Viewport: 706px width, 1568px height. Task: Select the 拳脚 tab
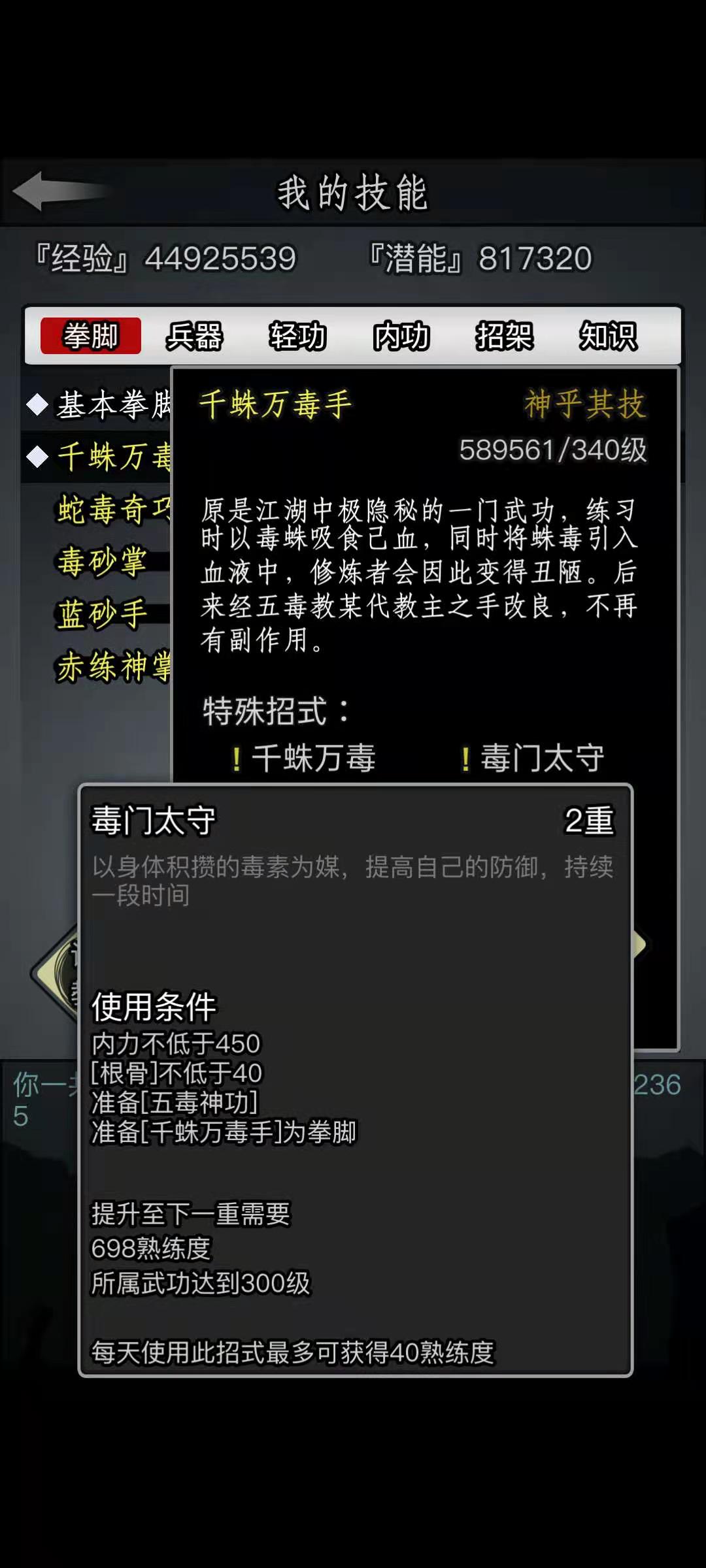pyautogui.click(x=91, y=336)
